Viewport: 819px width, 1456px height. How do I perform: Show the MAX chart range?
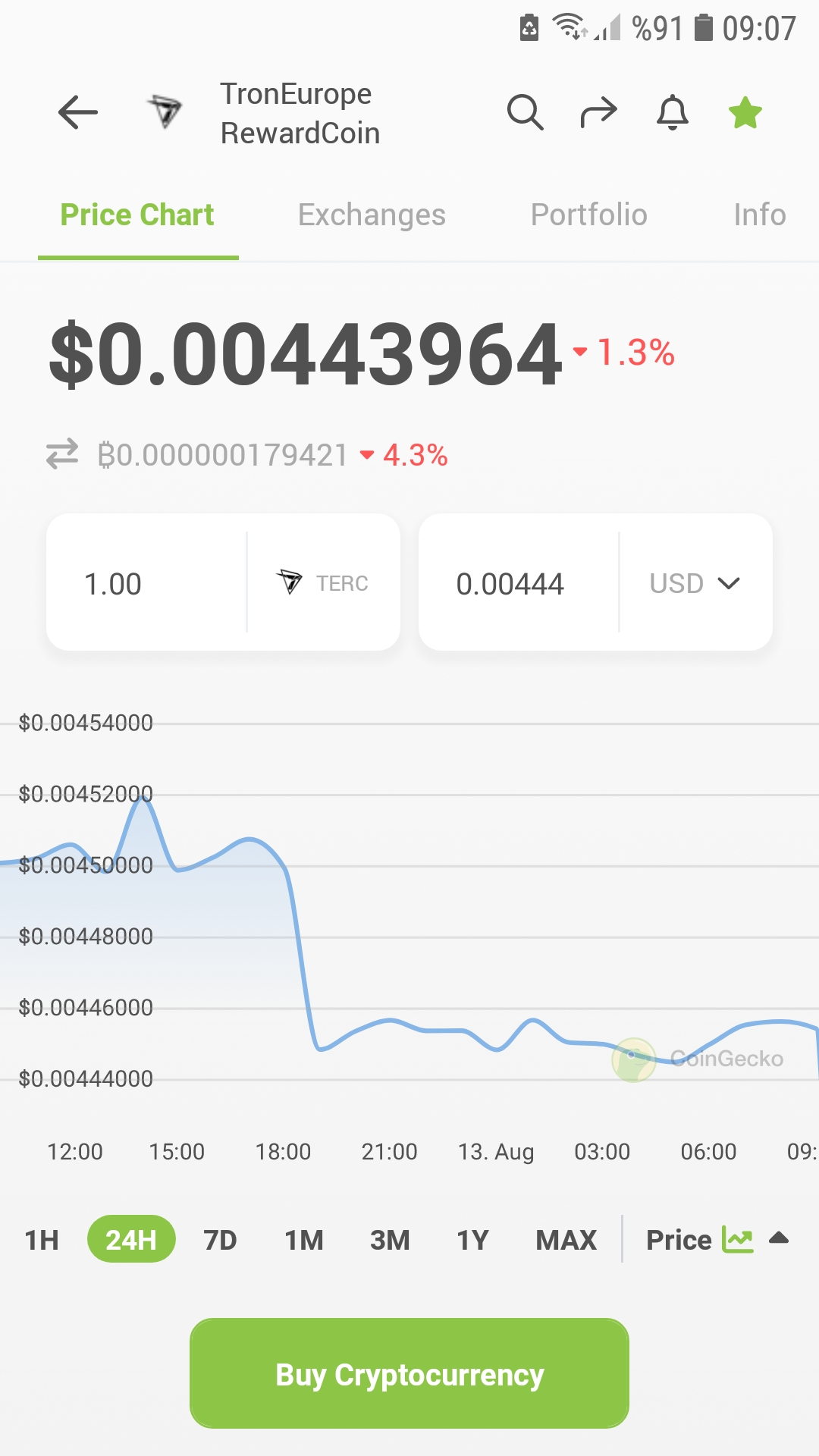click(566, 1240)
